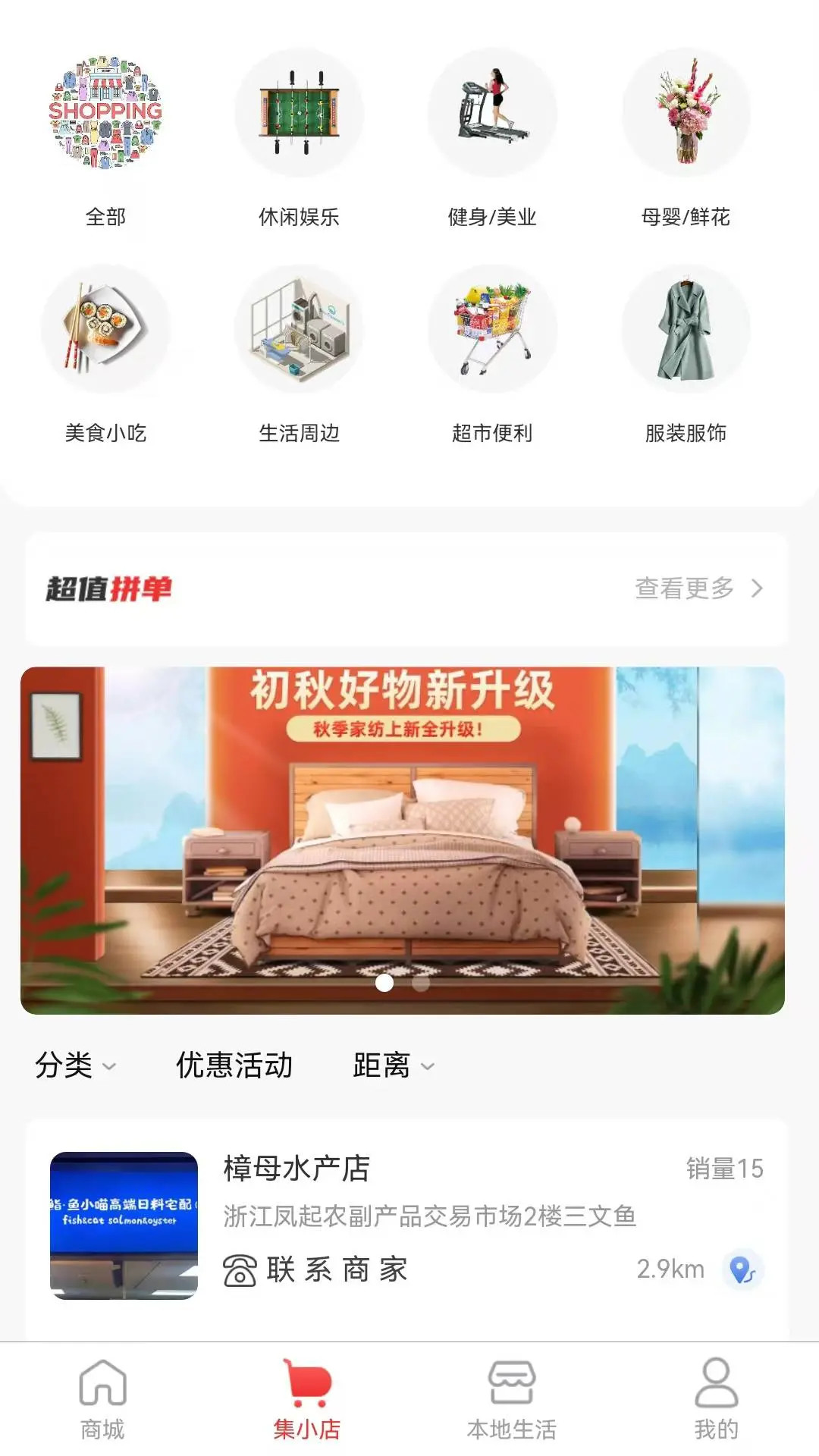Expand the 距离 sort dropdown
Viewport: 819px width, 1456px height.
(x=393, y=1065)
